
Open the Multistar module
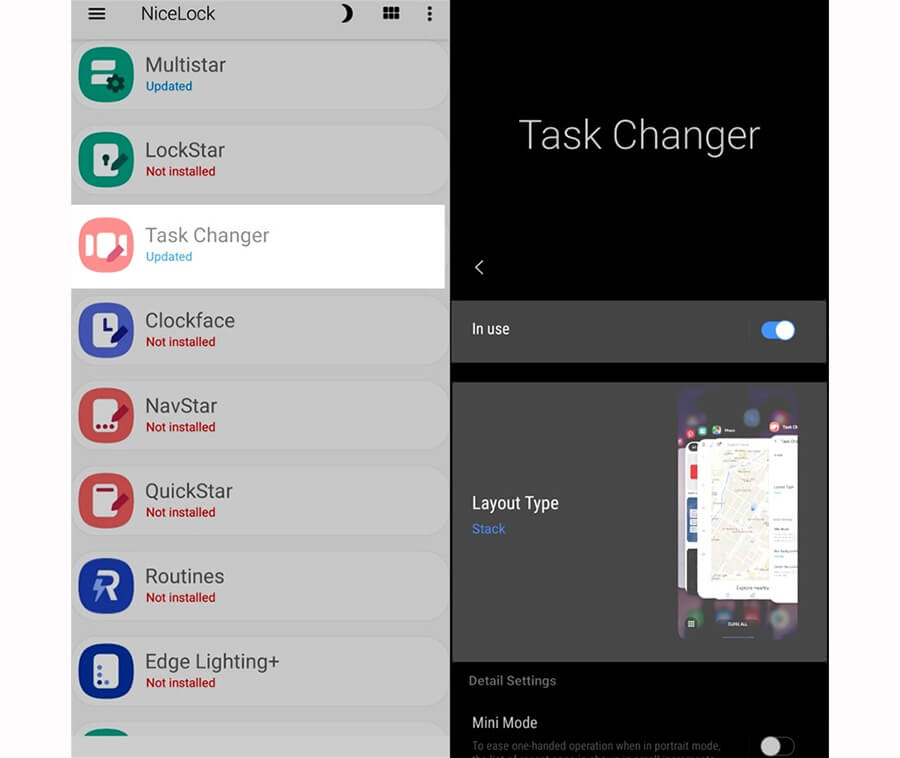click(258, 75)
